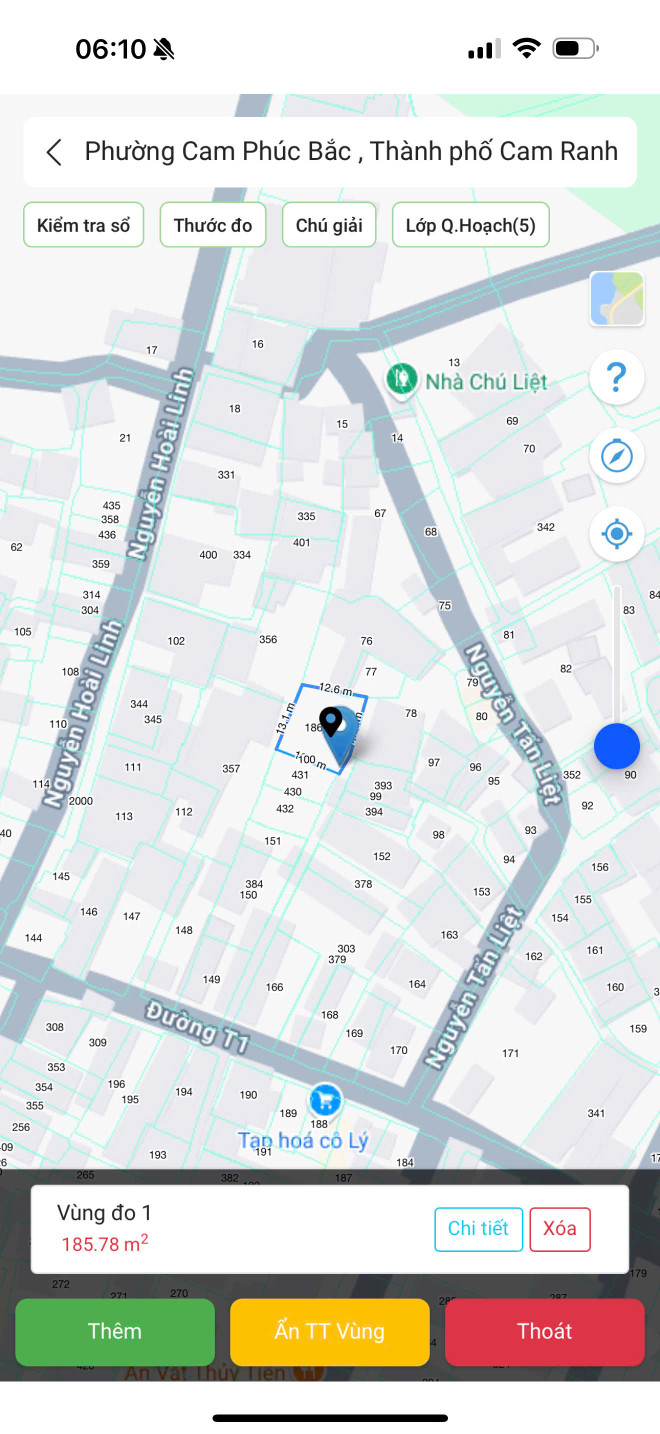Show the Chú giải legend

click(x=329, y=225)
